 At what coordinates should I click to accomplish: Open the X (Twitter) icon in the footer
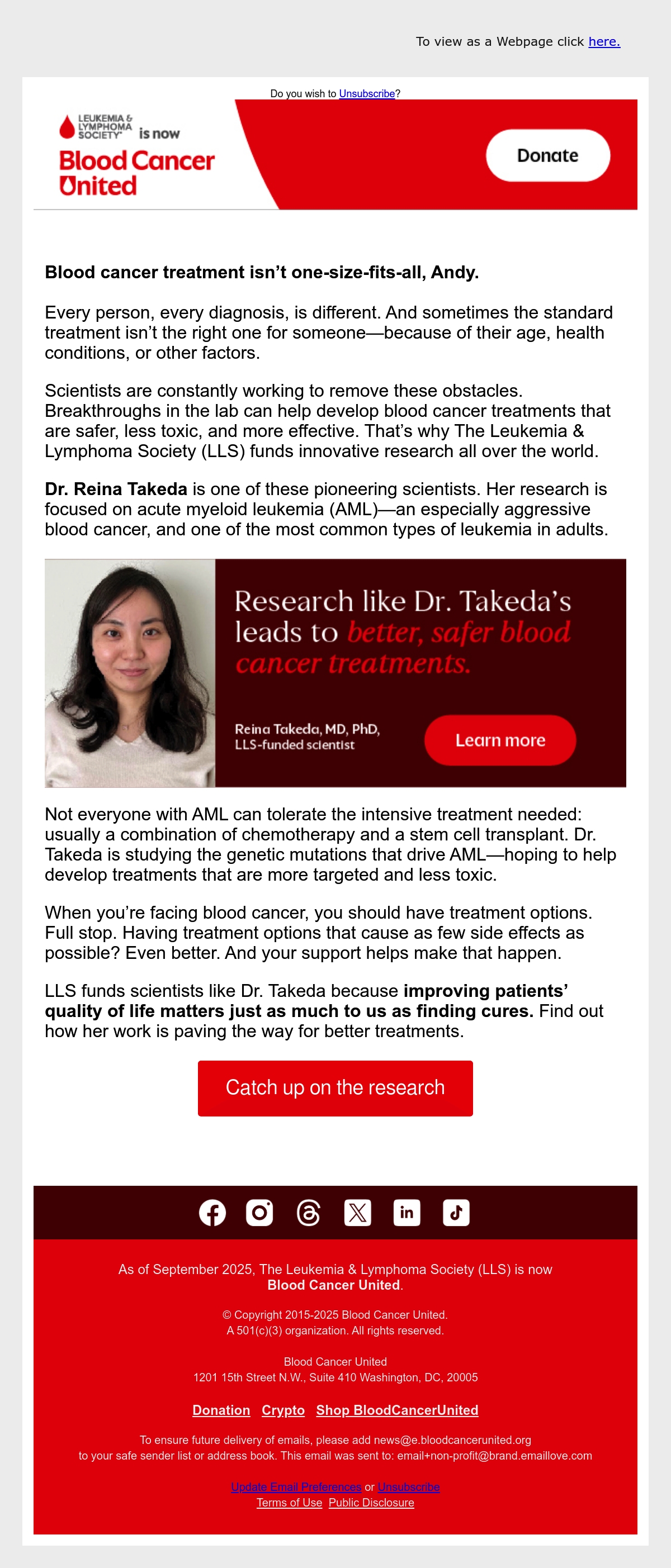click(x=357, y=1213)
